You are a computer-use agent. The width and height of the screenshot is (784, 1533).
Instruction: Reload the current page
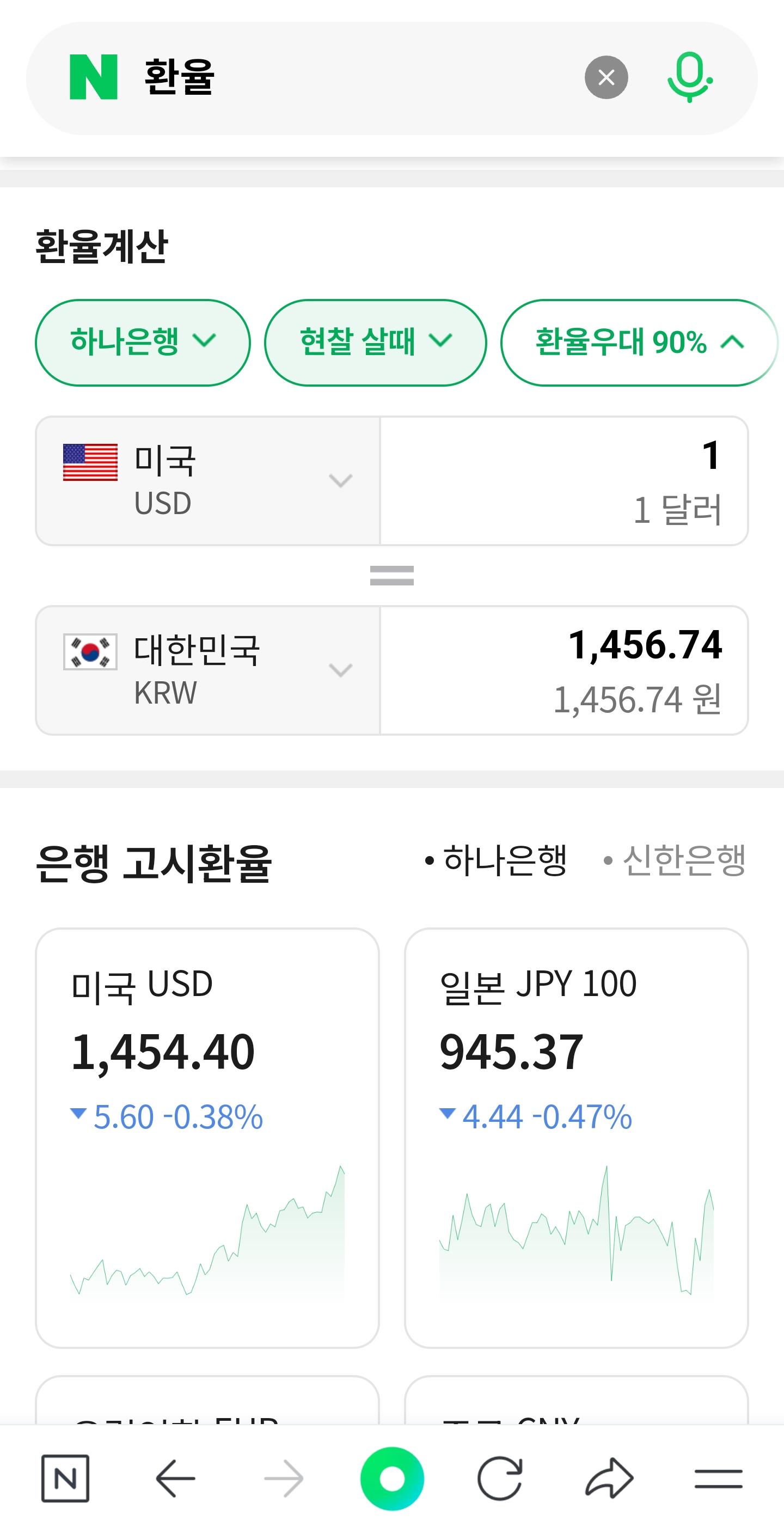500,1478
